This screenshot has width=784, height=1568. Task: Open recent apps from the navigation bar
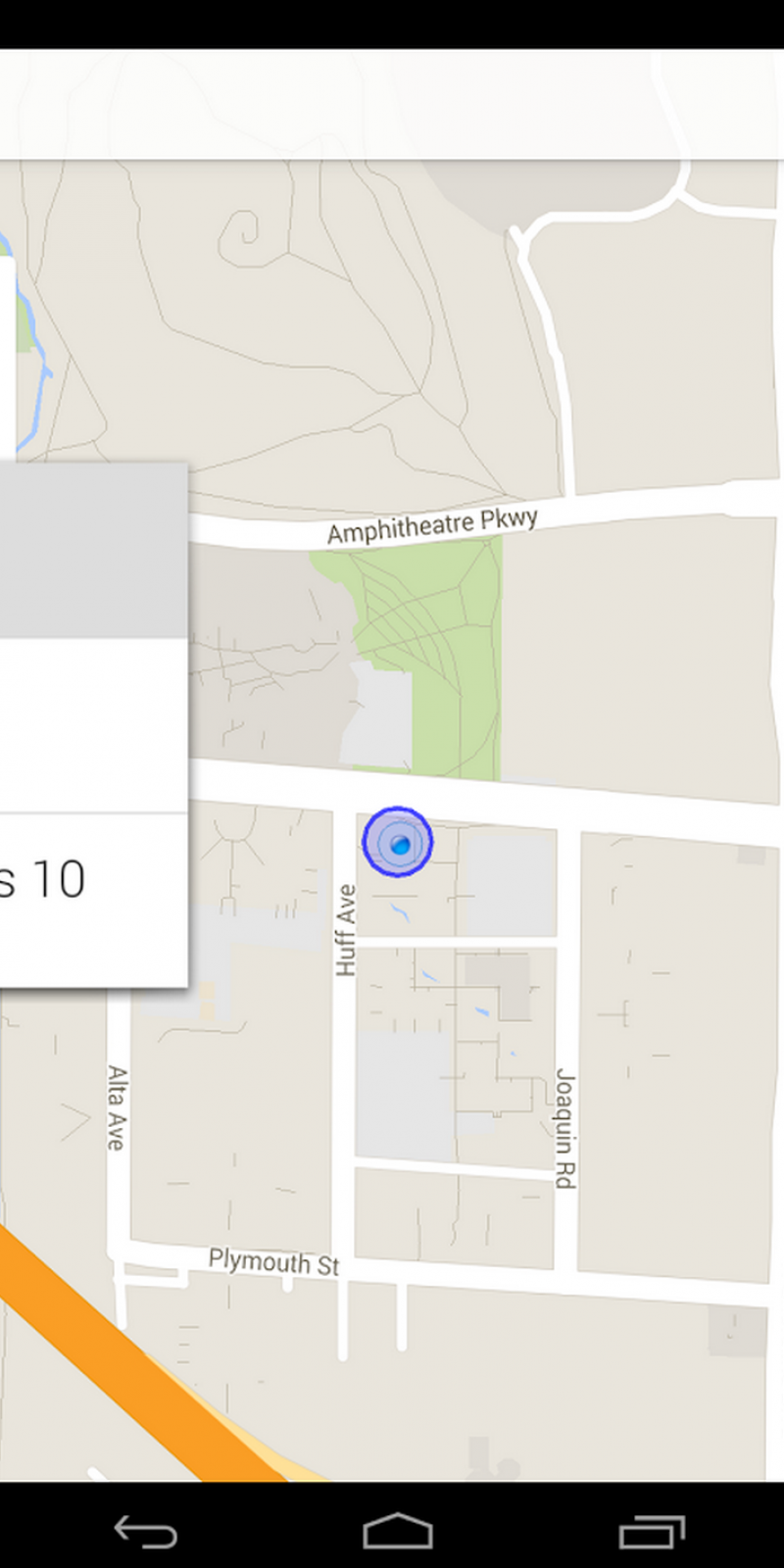pos(651,1531)
